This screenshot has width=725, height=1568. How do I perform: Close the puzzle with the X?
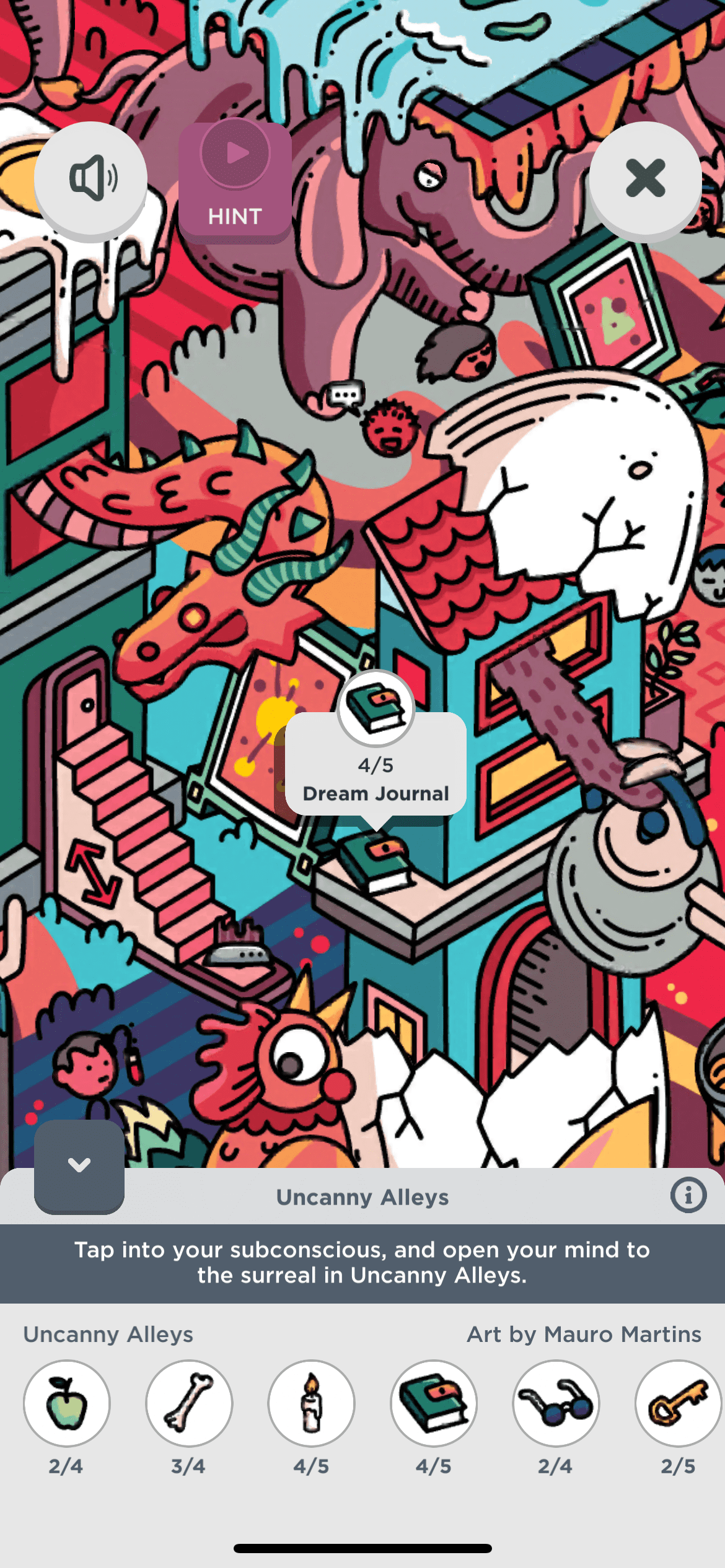pyautogui.click(x=645, y=178)
